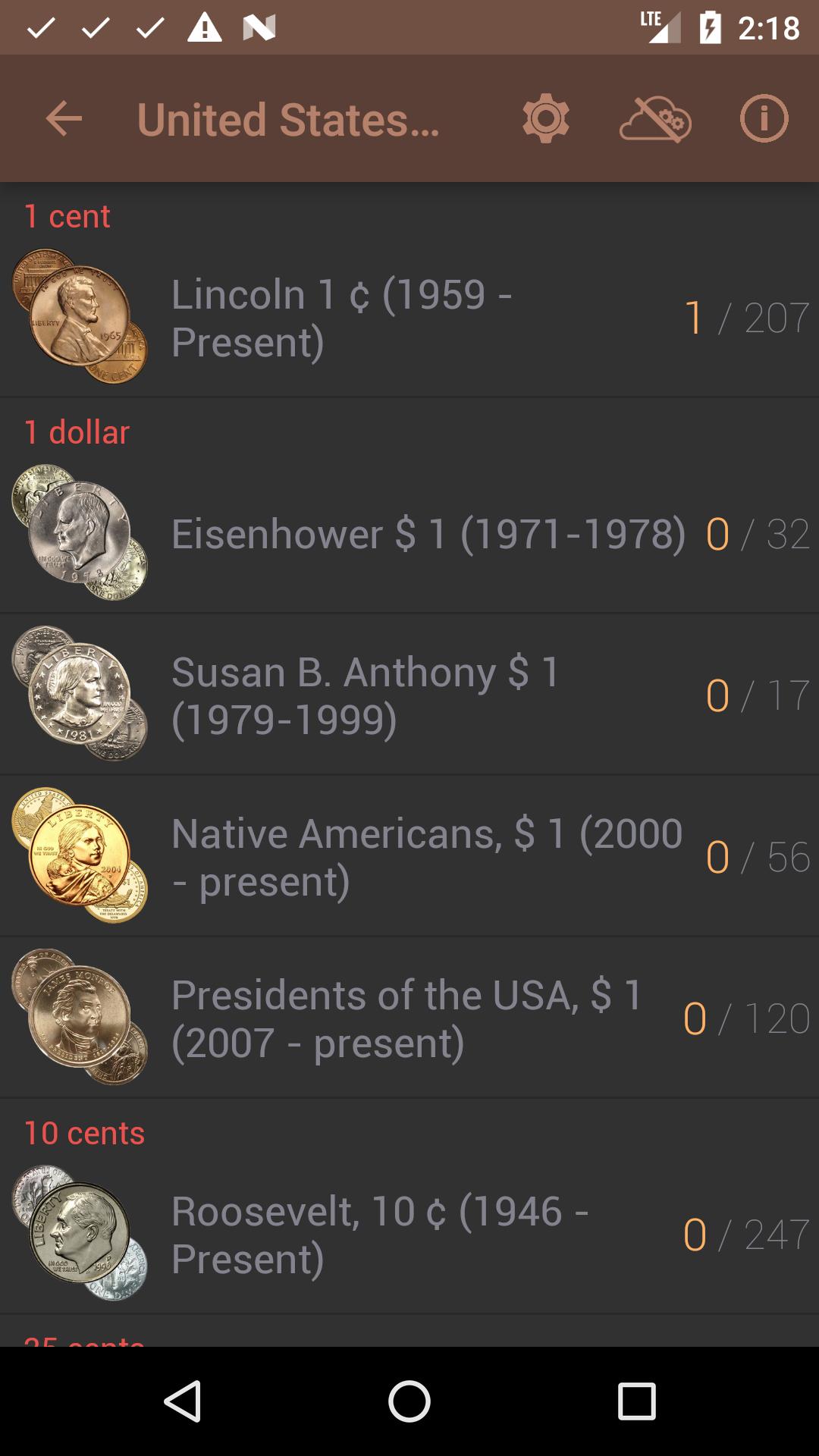Select the 10 cents section header
This screenshot has height=1456, width=819.
click(82, 1132)
